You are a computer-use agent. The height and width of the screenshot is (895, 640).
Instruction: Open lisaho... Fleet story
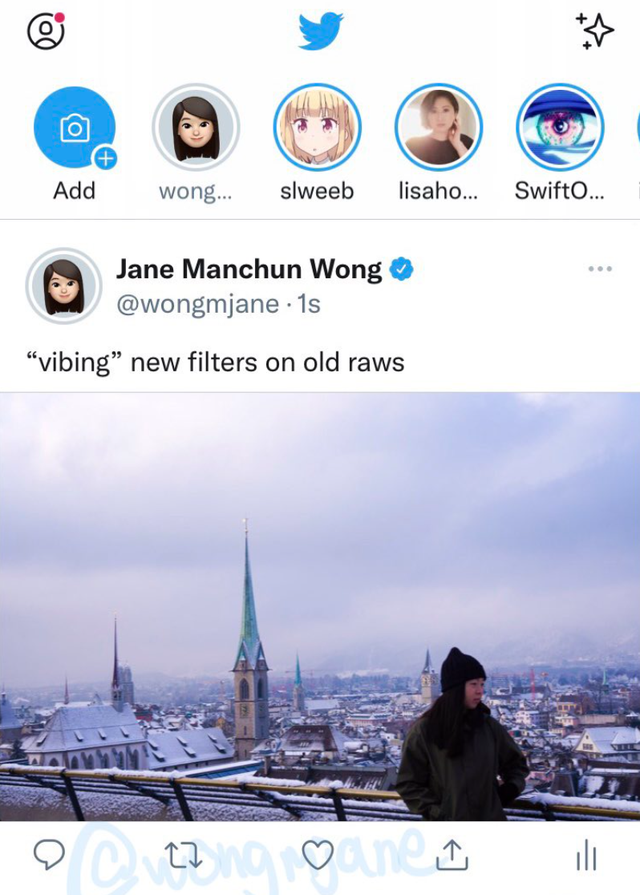[x=438, y=129]
